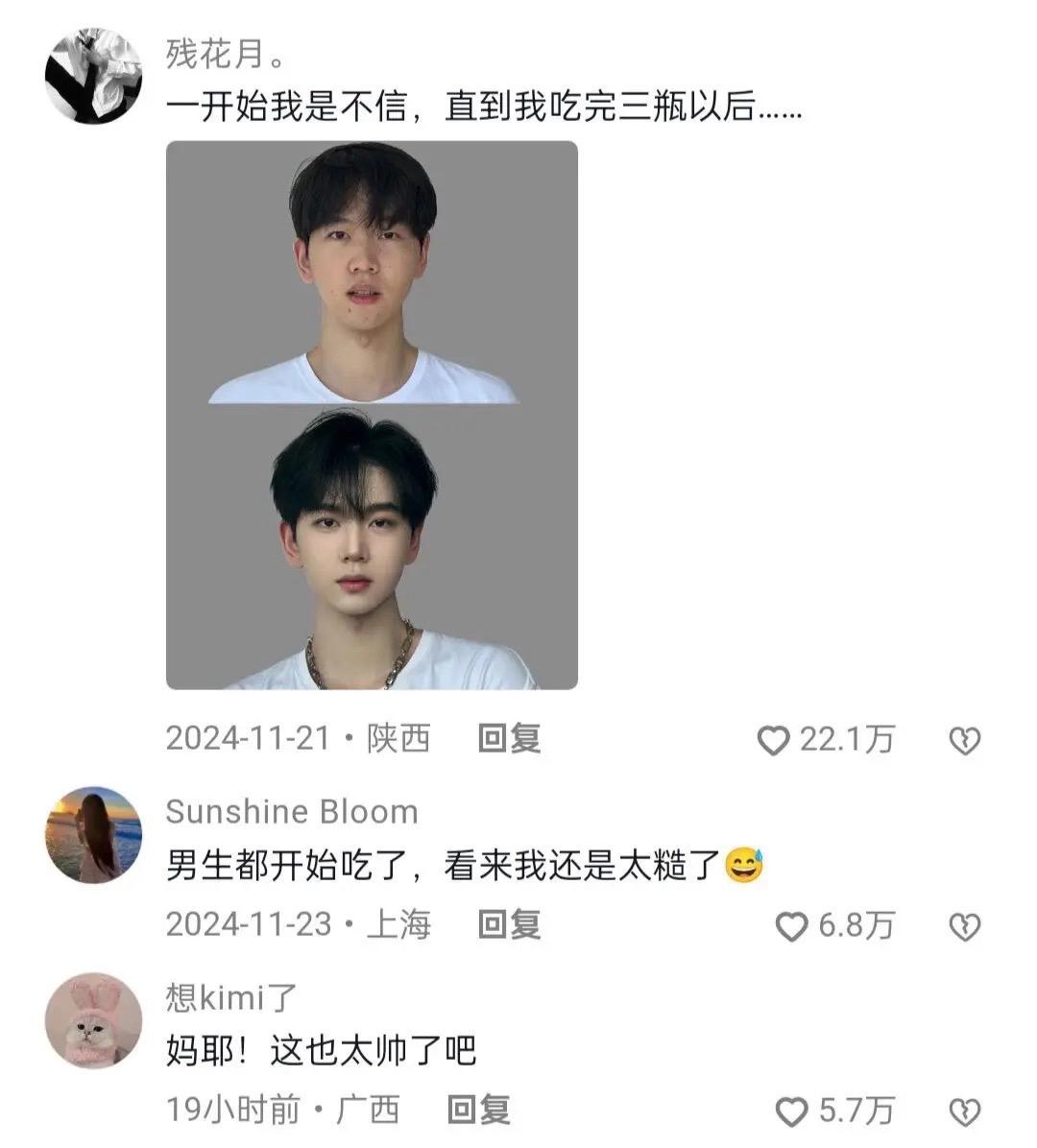
Task: Like 想kimi了's comment with 5.7万 likes
Action: [x=791, y=1112]
